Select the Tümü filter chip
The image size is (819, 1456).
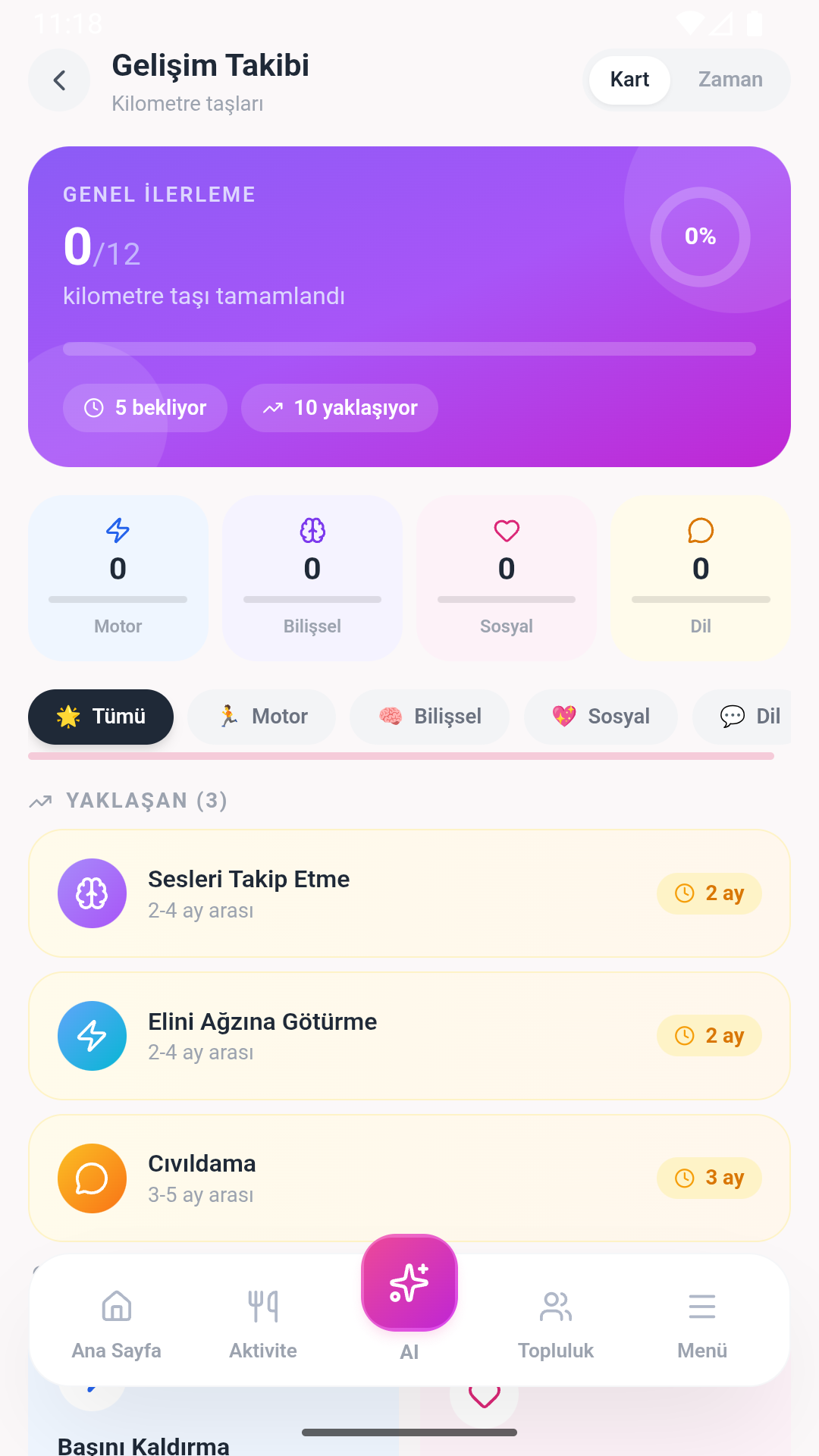[x=101, y=717]
